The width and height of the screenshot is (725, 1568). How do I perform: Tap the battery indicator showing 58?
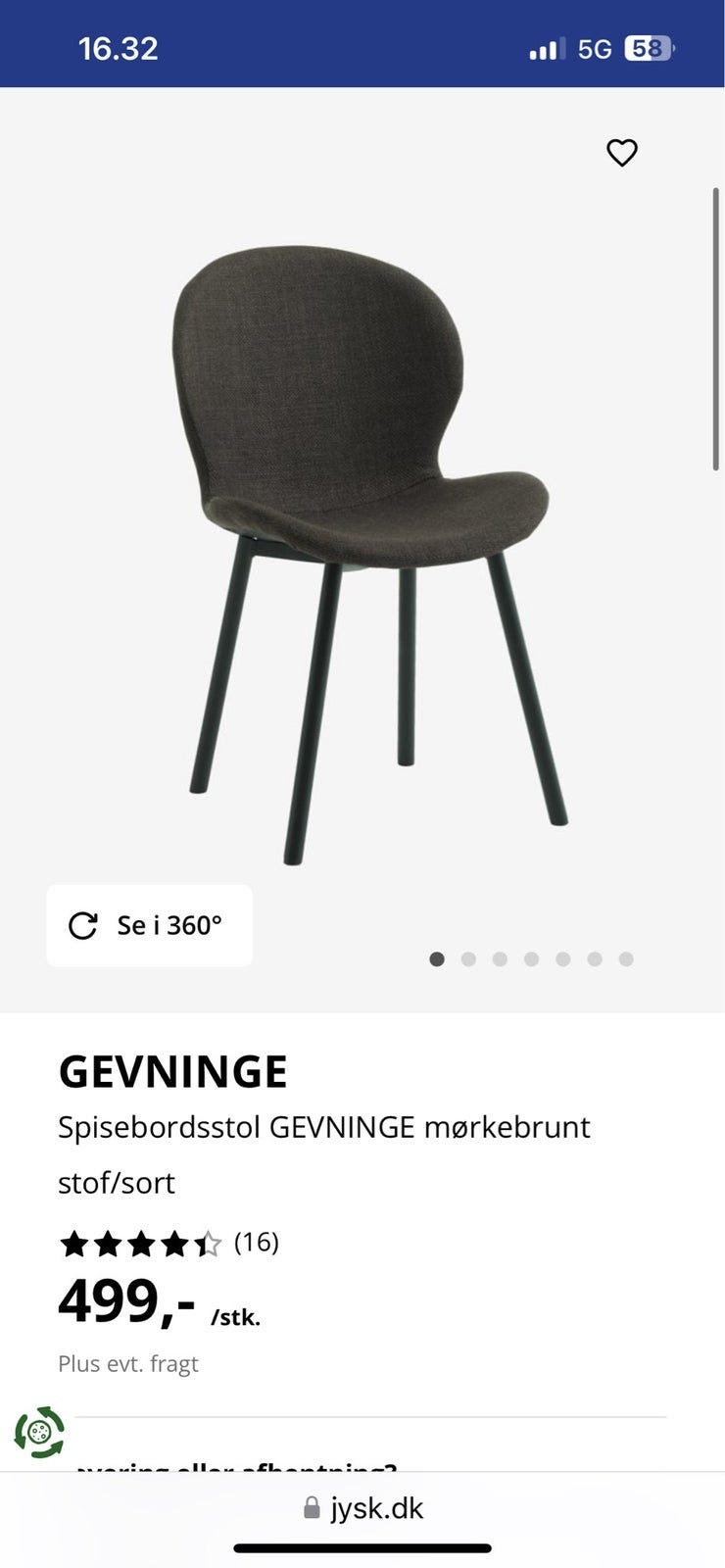coord(648,47)
